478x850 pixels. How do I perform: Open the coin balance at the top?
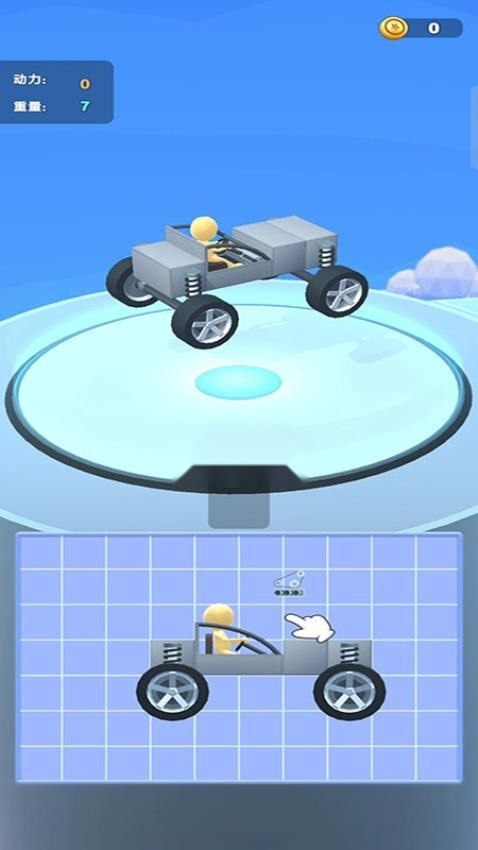point(421,28)
